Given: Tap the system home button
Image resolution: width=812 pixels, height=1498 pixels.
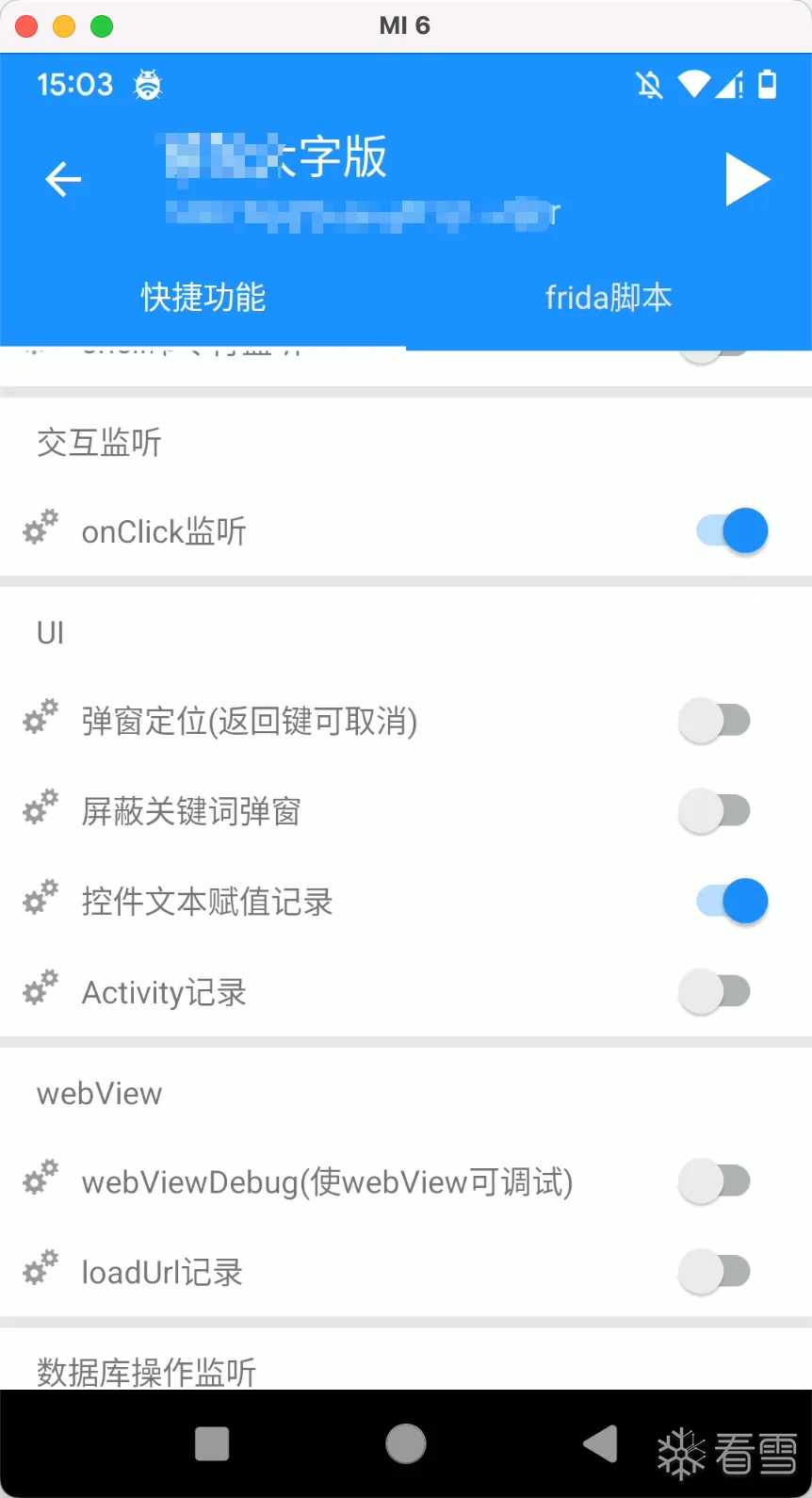Looking at the screenshot, I should tap(406, 1443).
